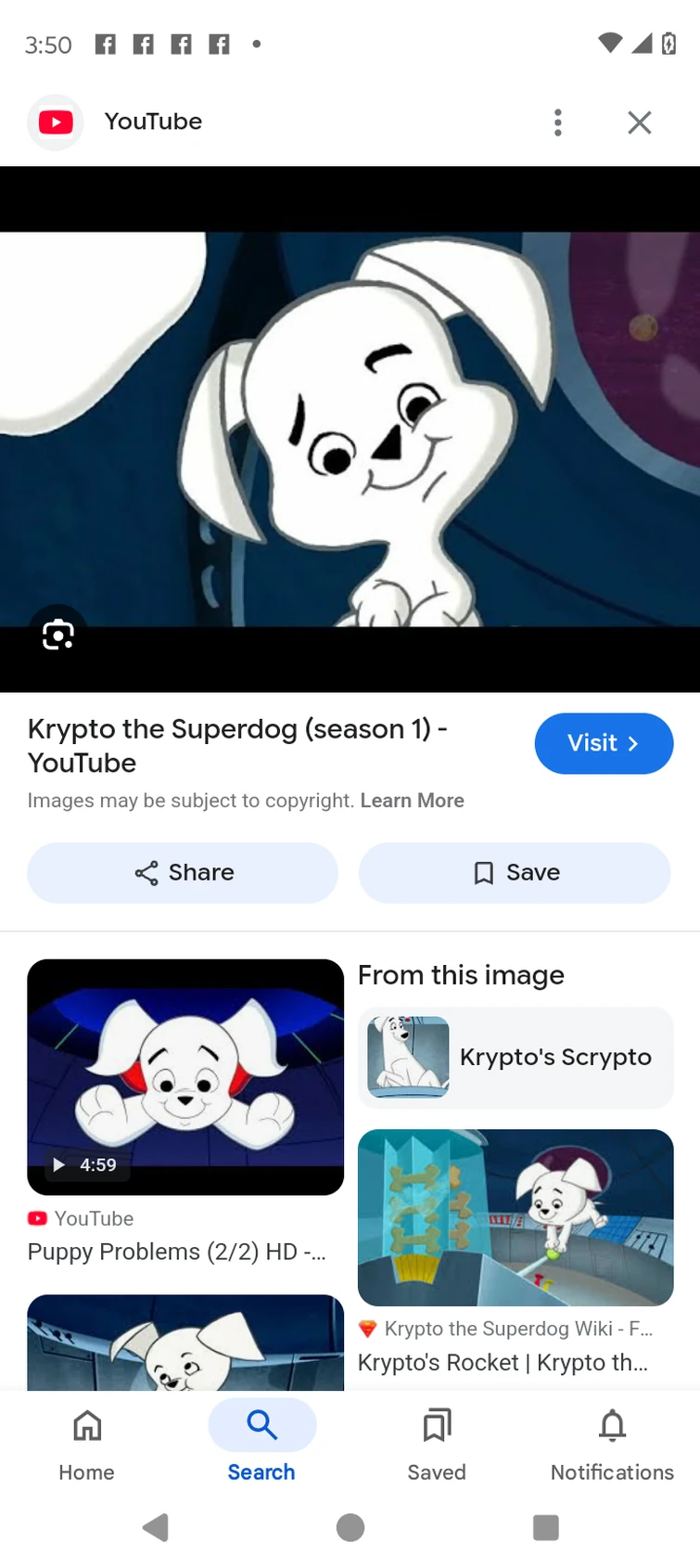Image resolution: width=700 pixels, height=1568 pixels.
Task: Switch to the Search tab
Action: (x=261, y=1443)
